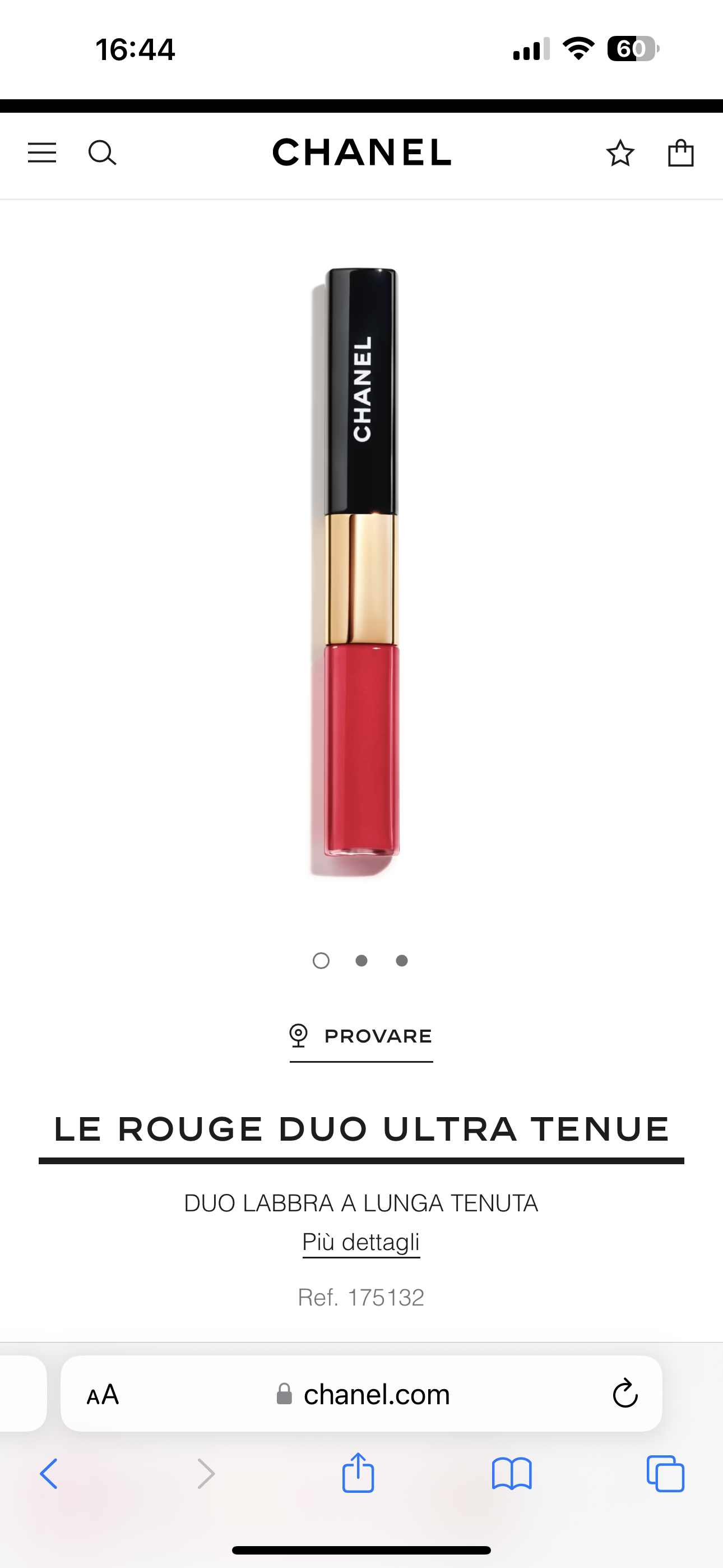723x1568 pixels.
Task: Go to the third product image dot
Action: 402,961
